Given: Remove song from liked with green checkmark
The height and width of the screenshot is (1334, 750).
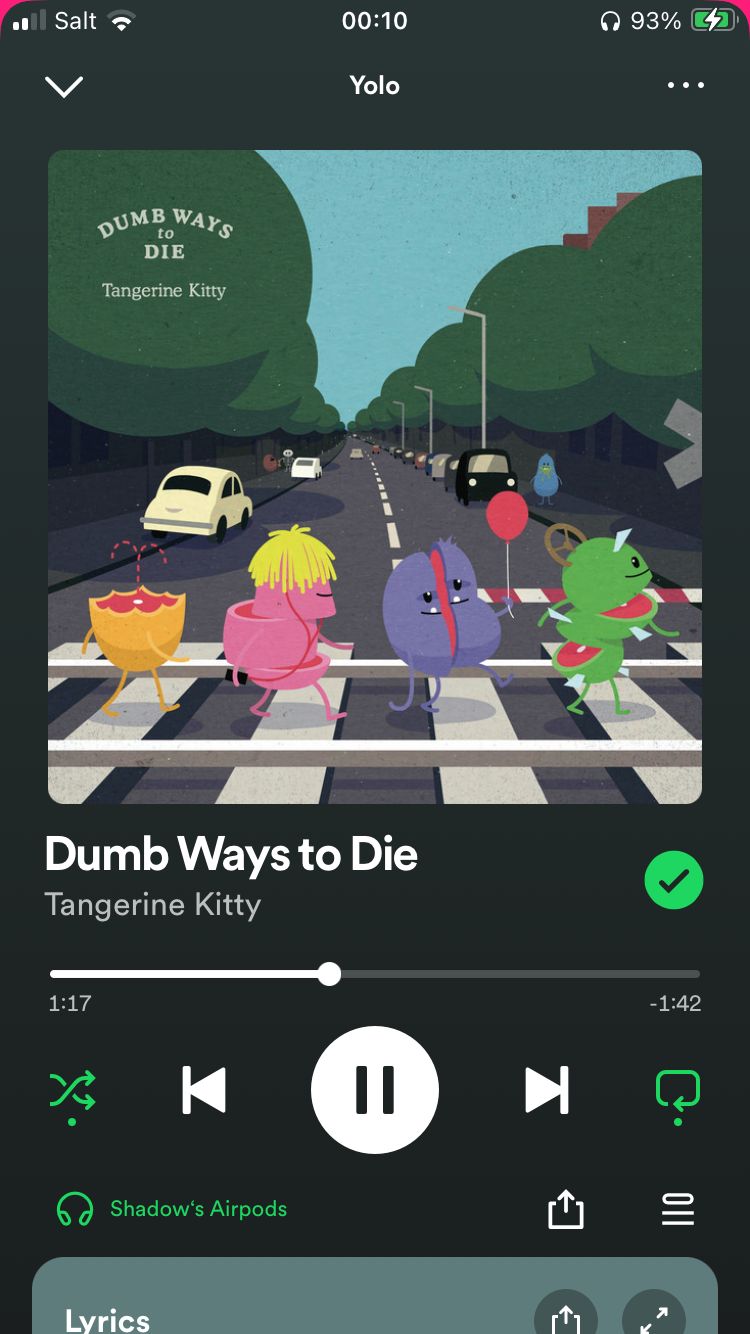Looking at the screenshot, I should 674,880.
